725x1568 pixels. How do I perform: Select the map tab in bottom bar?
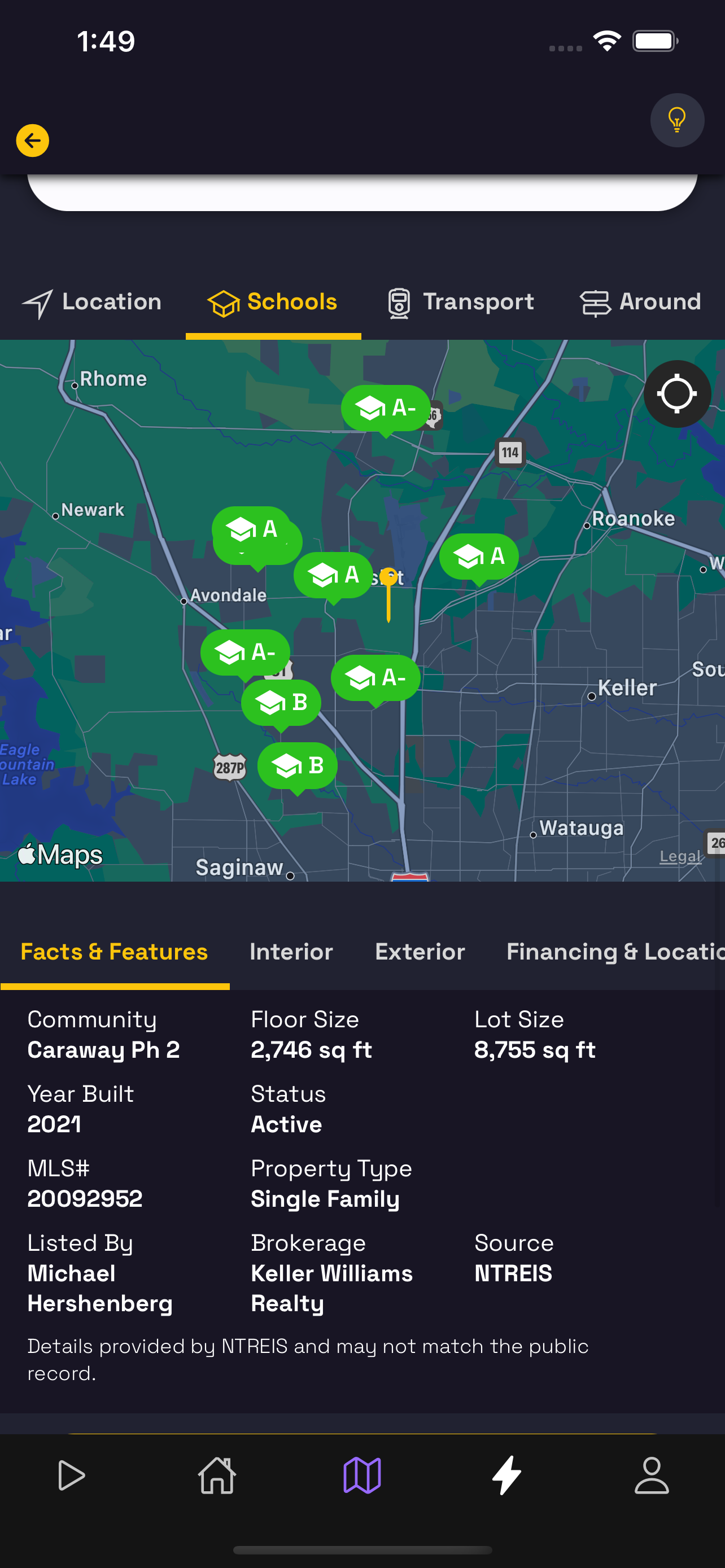(x=362, y=1475)
